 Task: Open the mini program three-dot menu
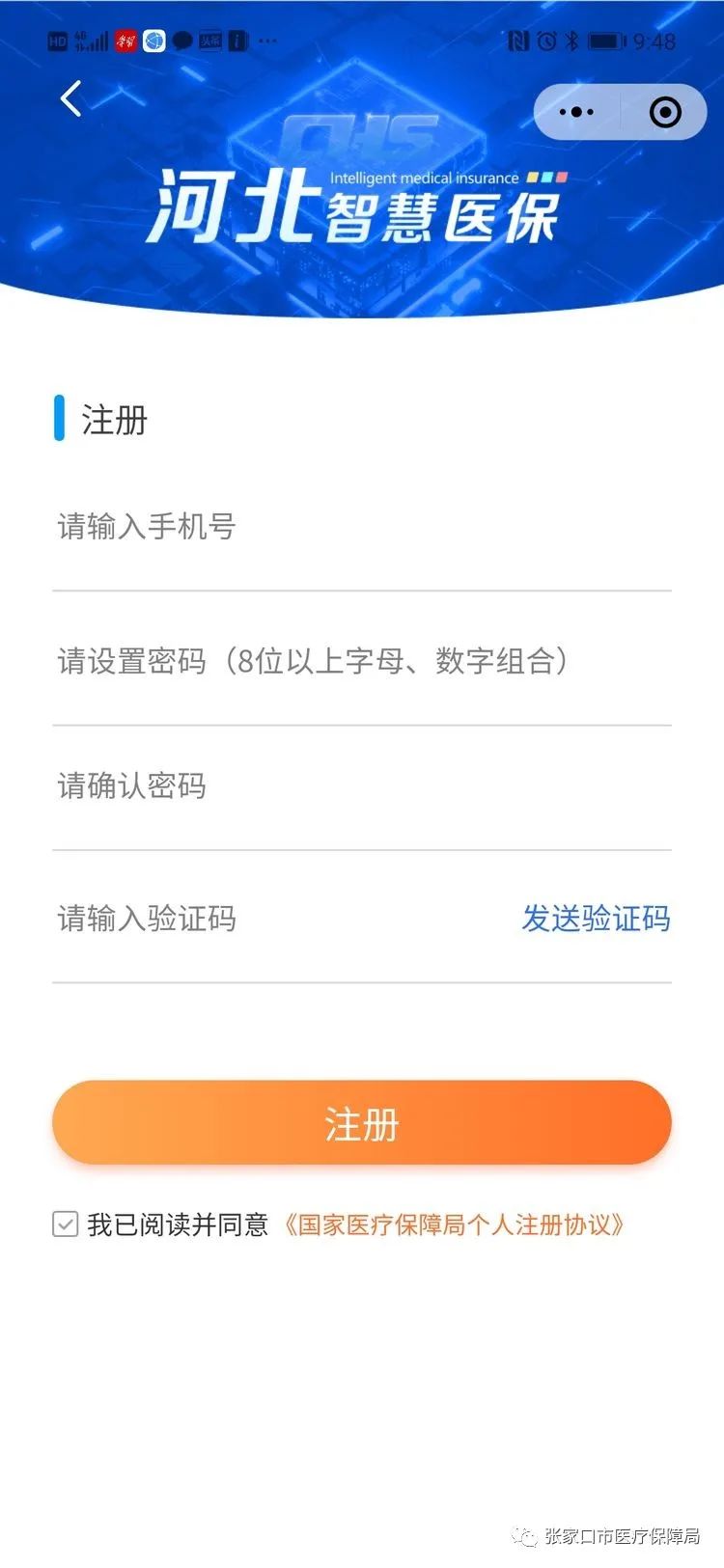[x=577, y=112]
